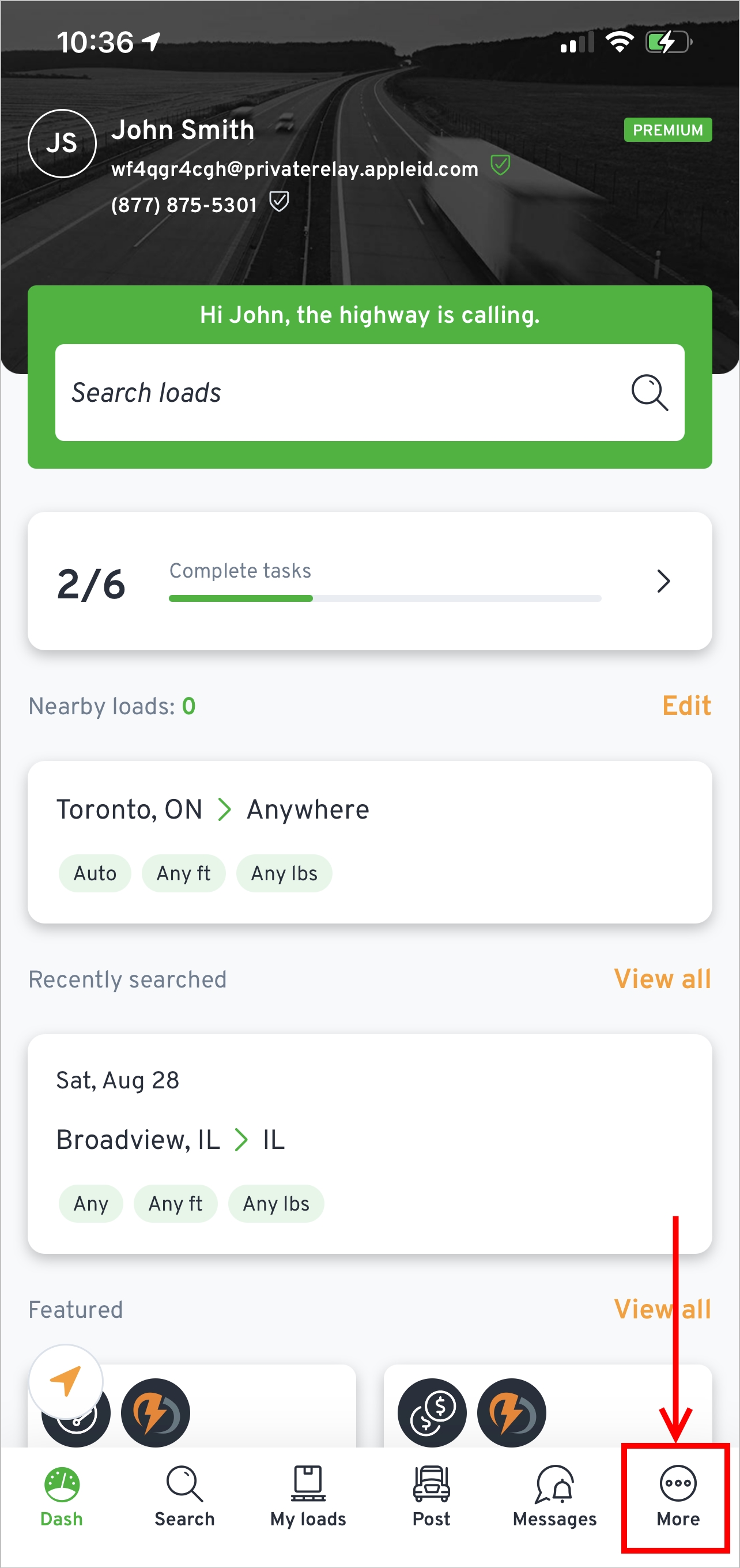Open the Complete tasks card
This screenshot has height=1568, width=740.
[369, 581]
